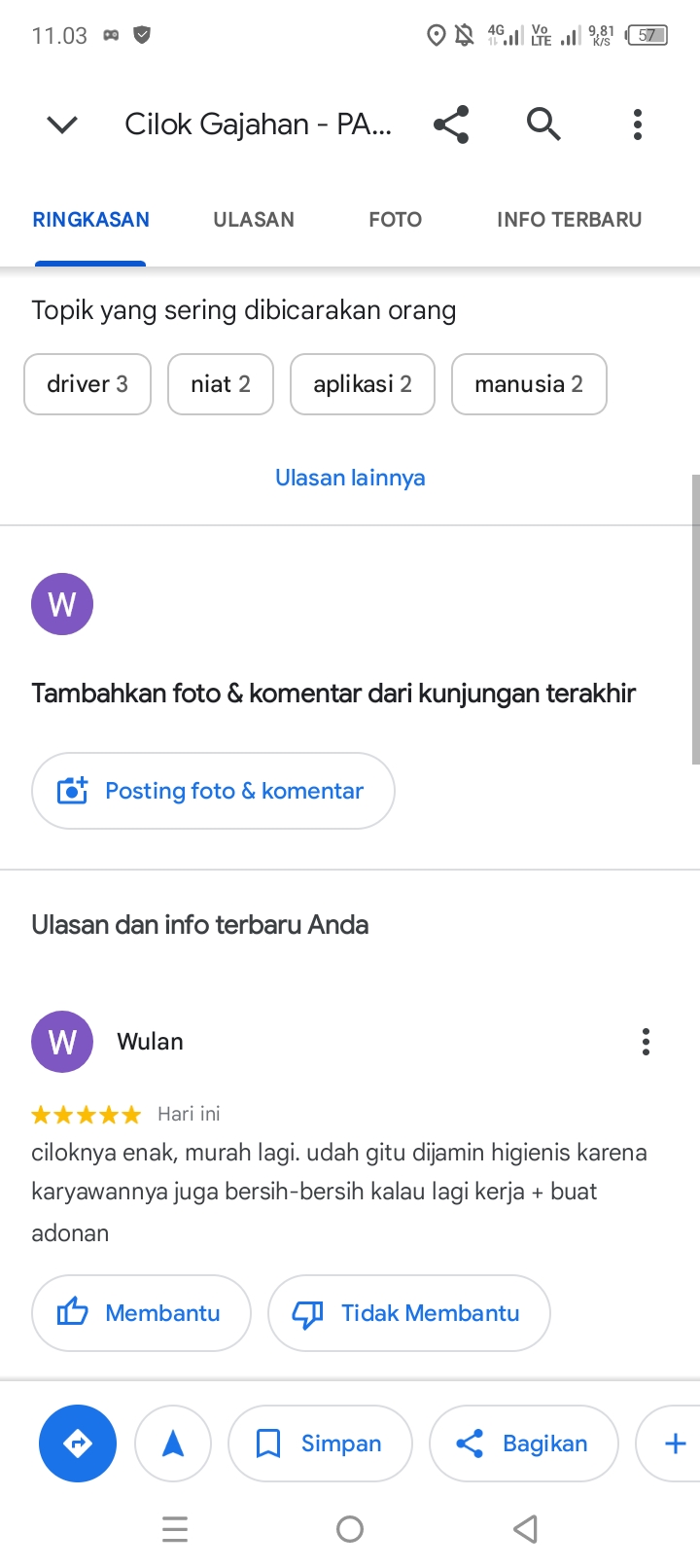Collapse the place sheet with down chevron

62,125
